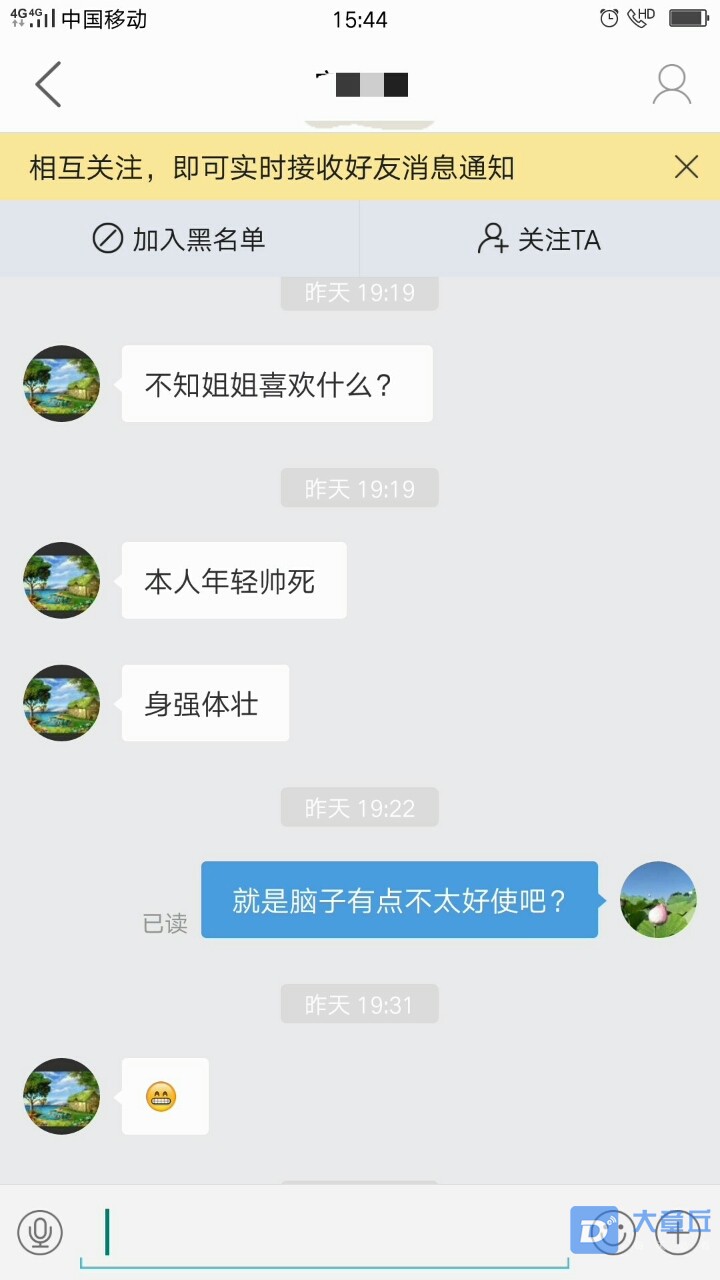Image resolution: width=720 pixels, height=1280 pixels.
Task: Open the emoji picker
Action: pos(612,1232)
